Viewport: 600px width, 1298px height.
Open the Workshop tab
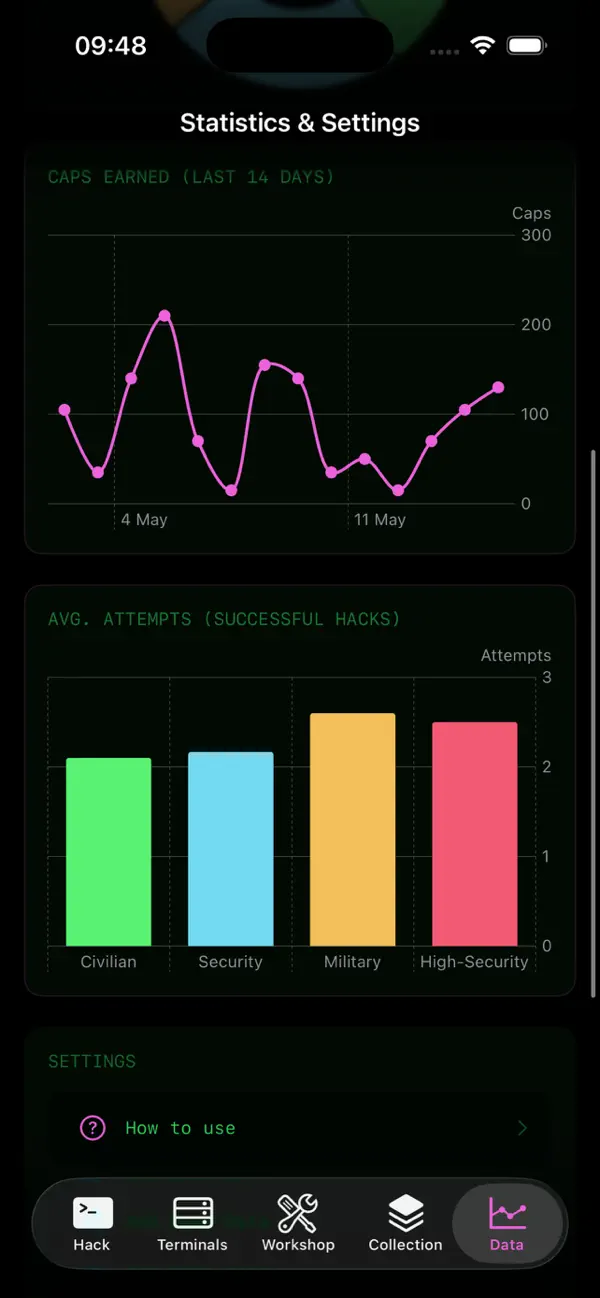pos(298,1224)
